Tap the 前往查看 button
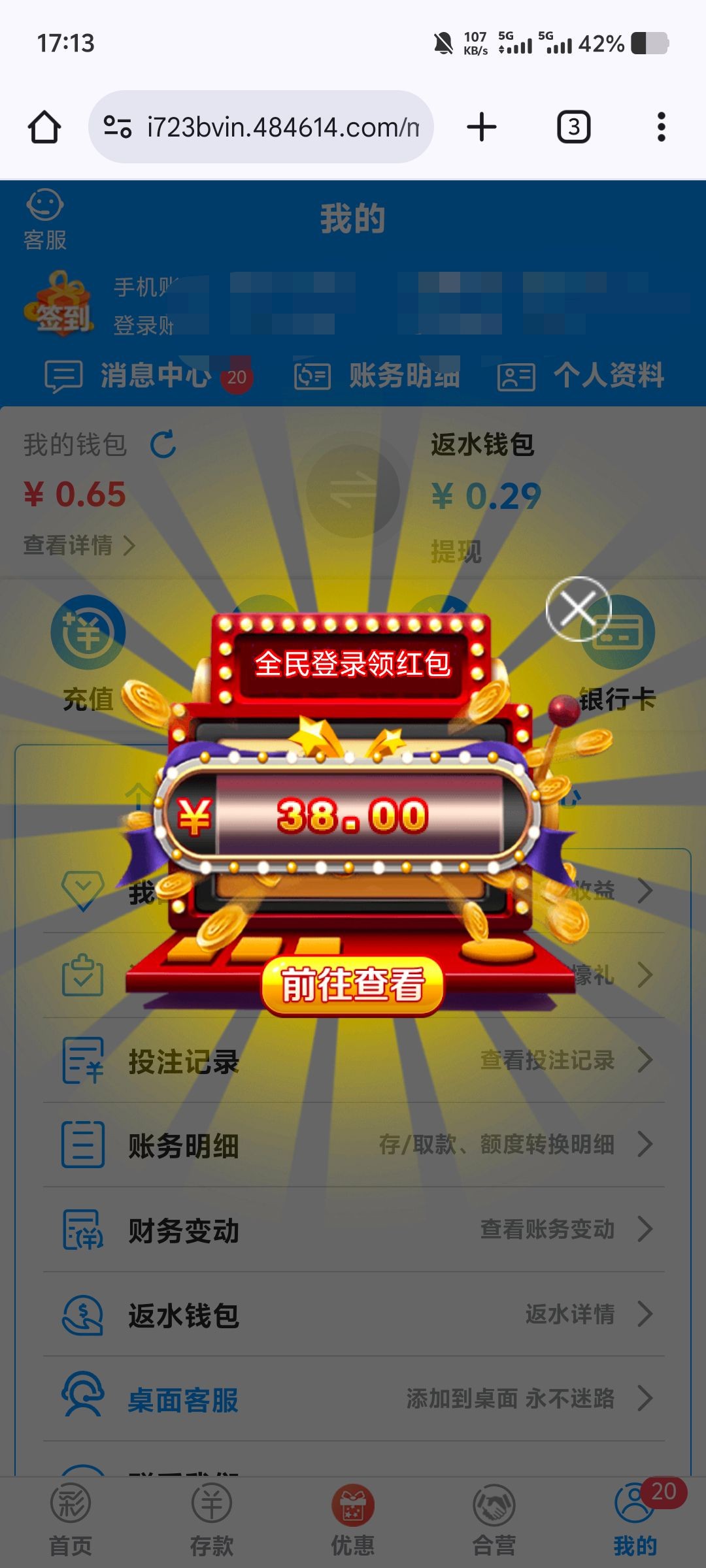Image resolution: width=706 pixels, height=1568 pixels. 352,985
